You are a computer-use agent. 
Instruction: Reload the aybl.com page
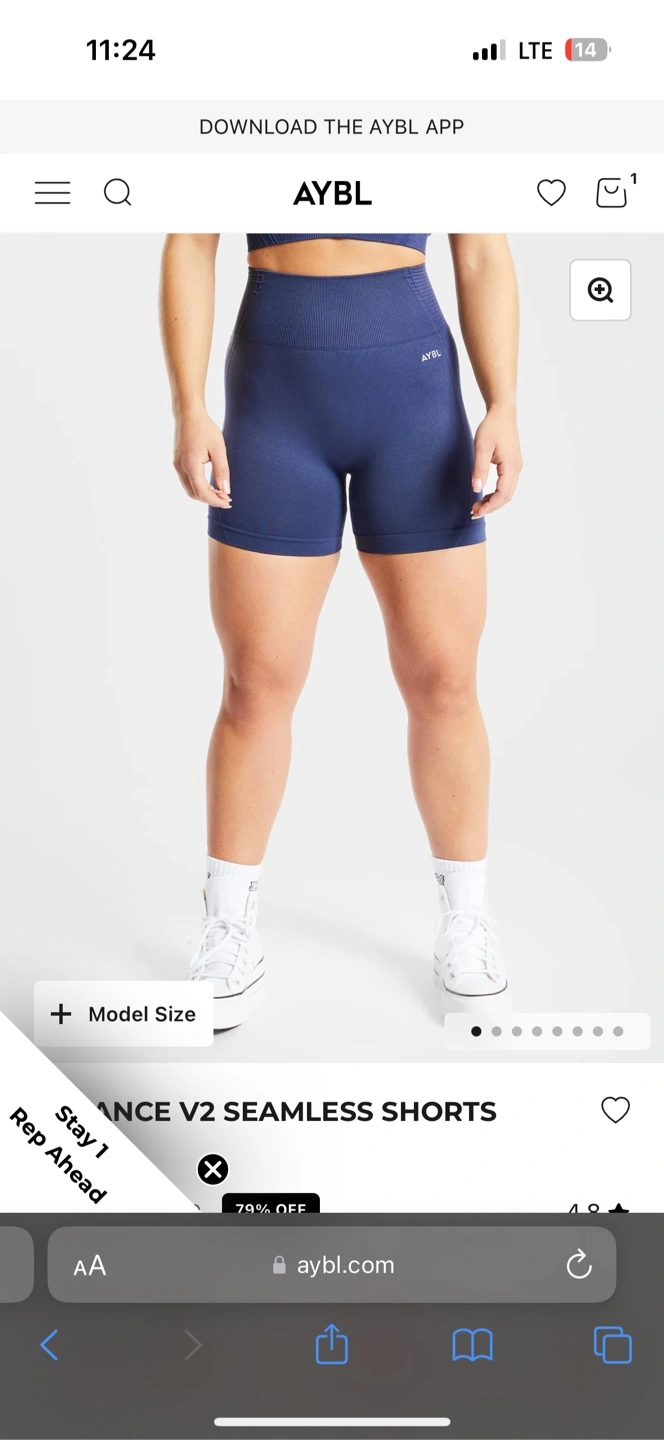tap(579, 1265)
